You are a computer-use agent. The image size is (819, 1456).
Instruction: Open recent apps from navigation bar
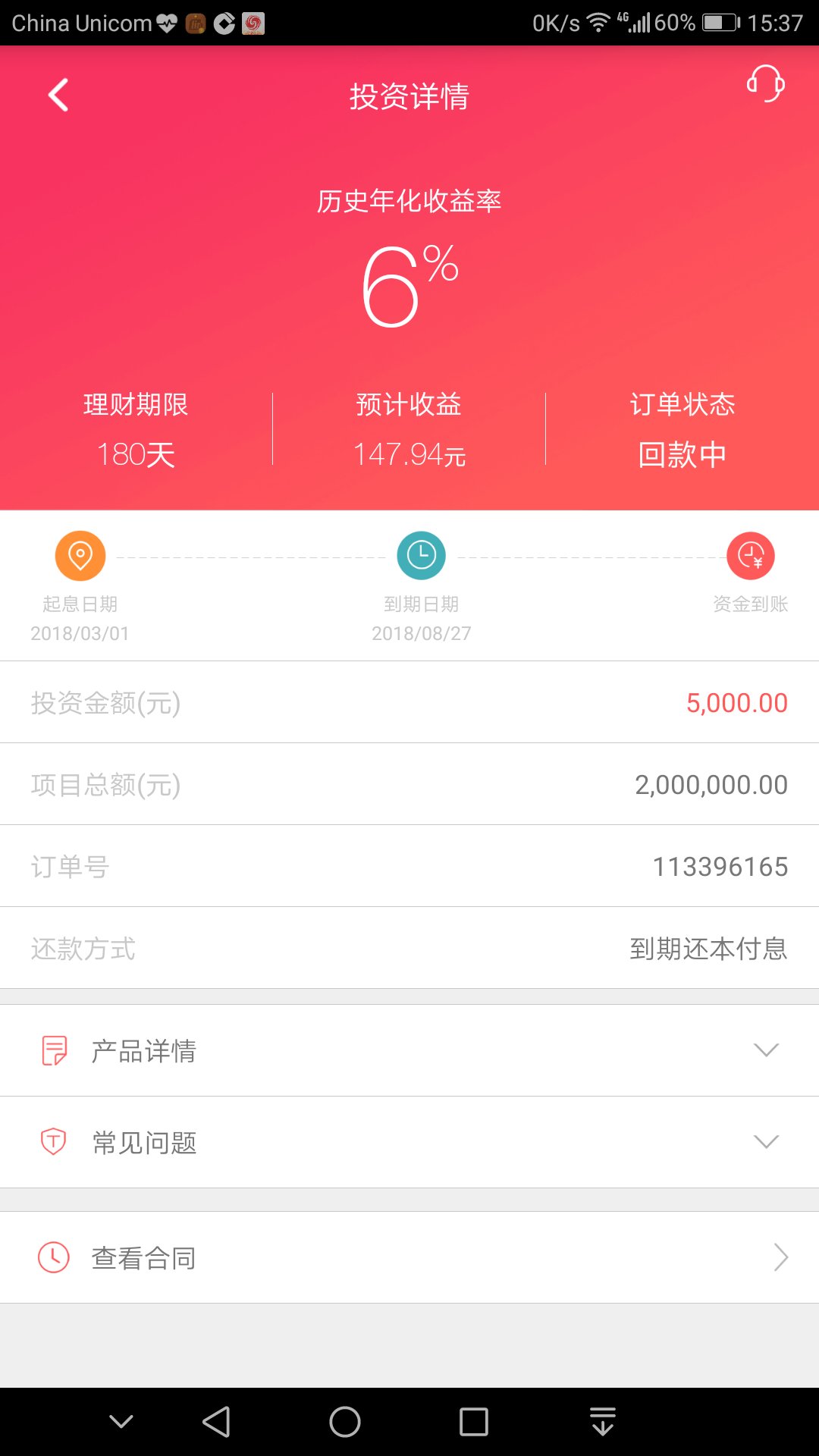click(474, 1422)
